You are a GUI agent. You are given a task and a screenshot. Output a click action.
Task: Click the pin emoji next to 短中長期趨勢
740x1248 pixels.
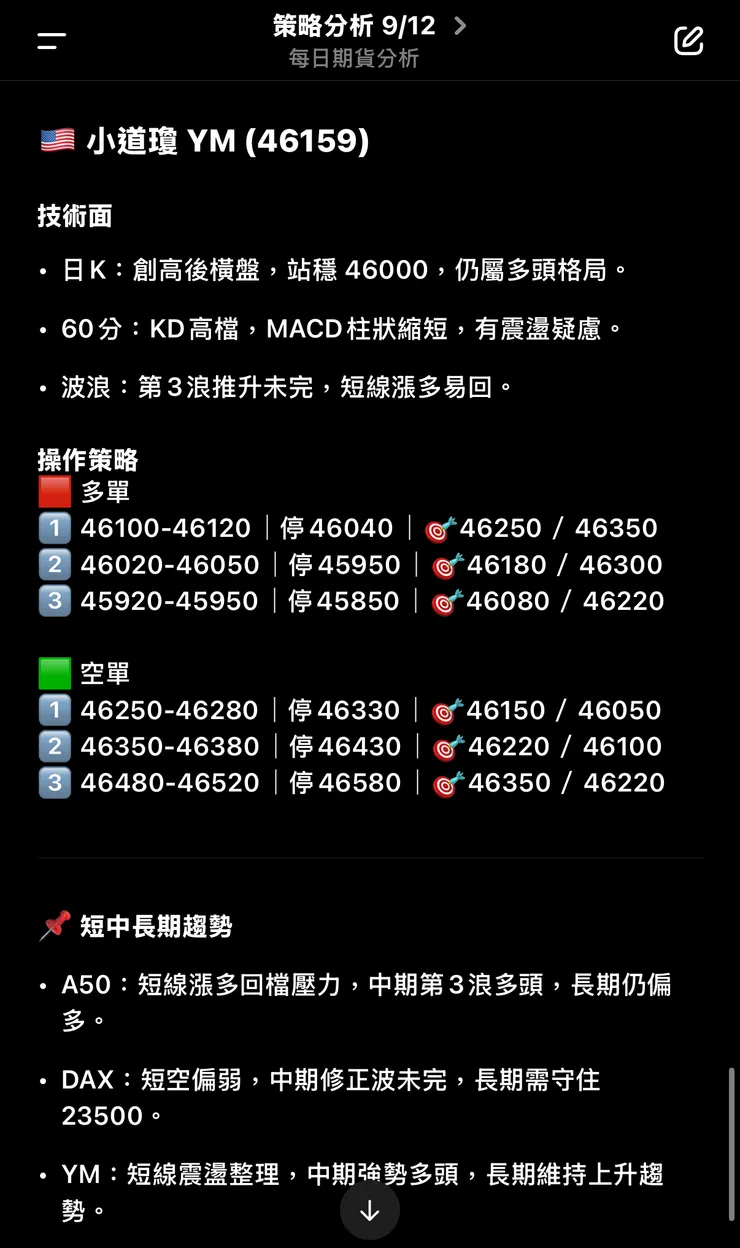57,926
